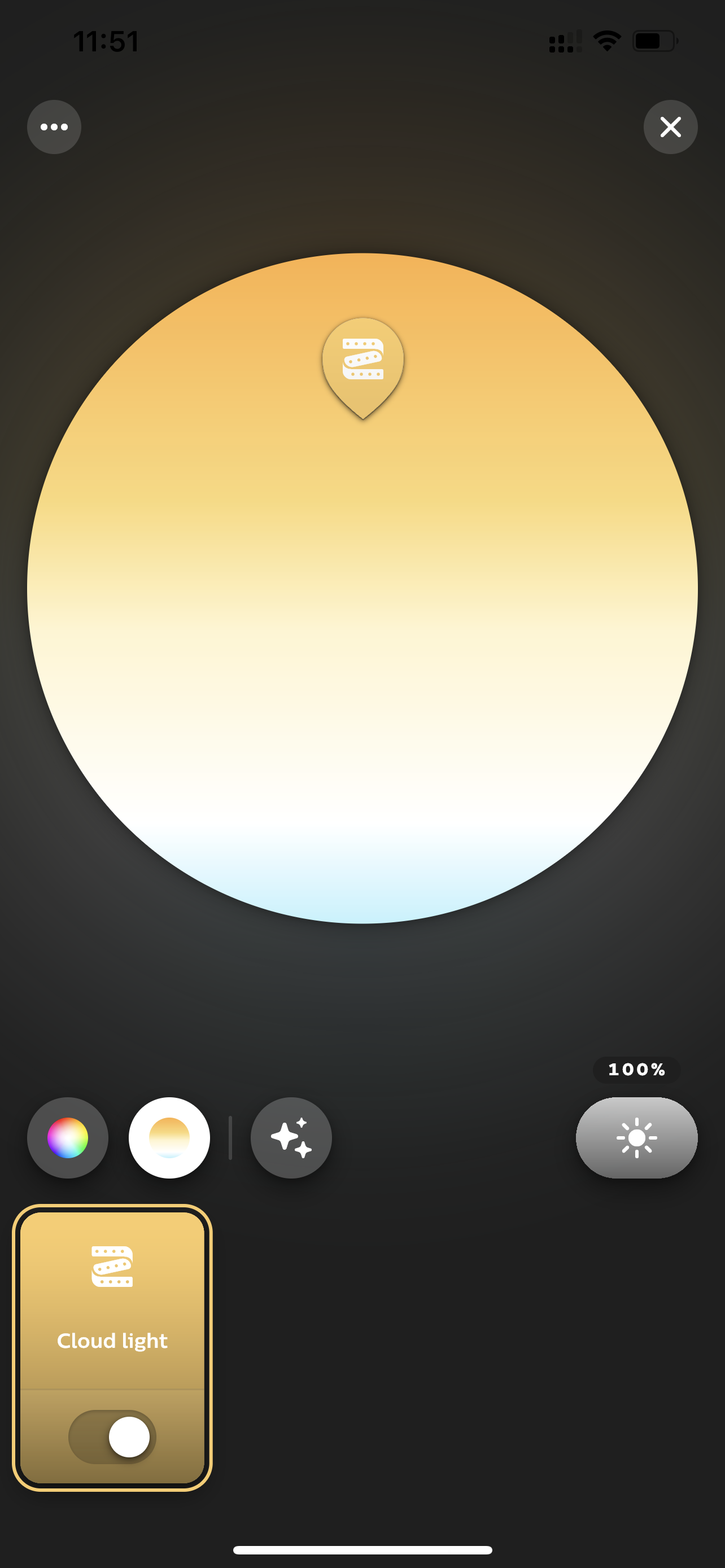Viewport: 725px width, 1568px height.
Task: Tap the brightness sun control
Action: pyautogui.click(x=636, y=1138)
